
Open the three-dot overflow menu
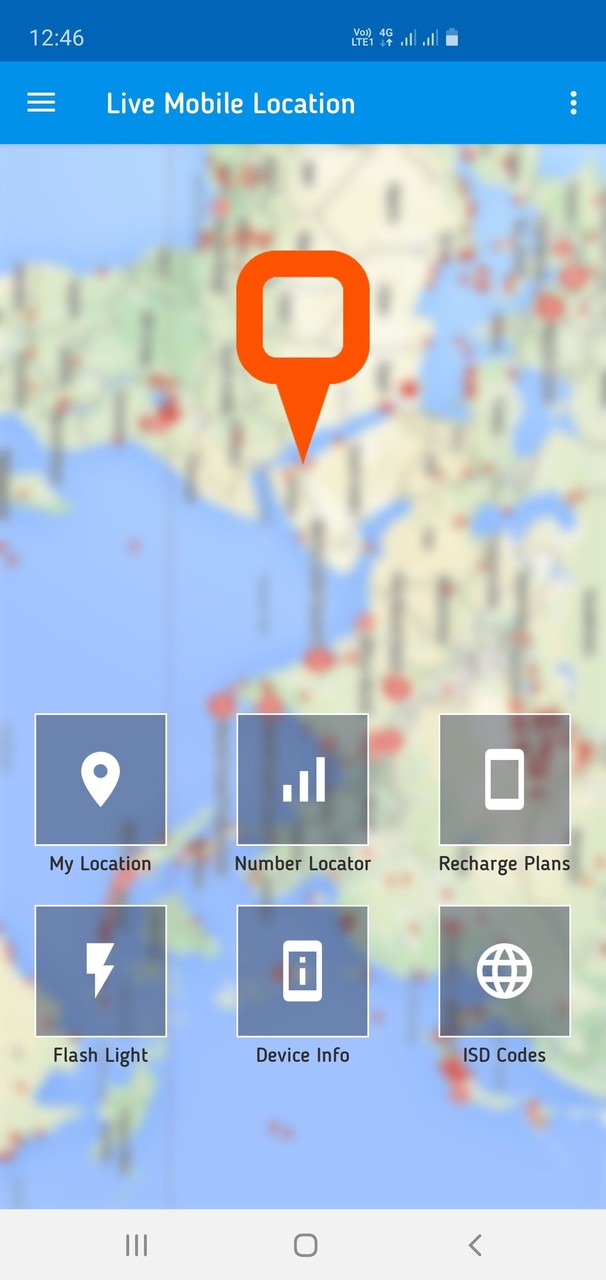[573, 103]
